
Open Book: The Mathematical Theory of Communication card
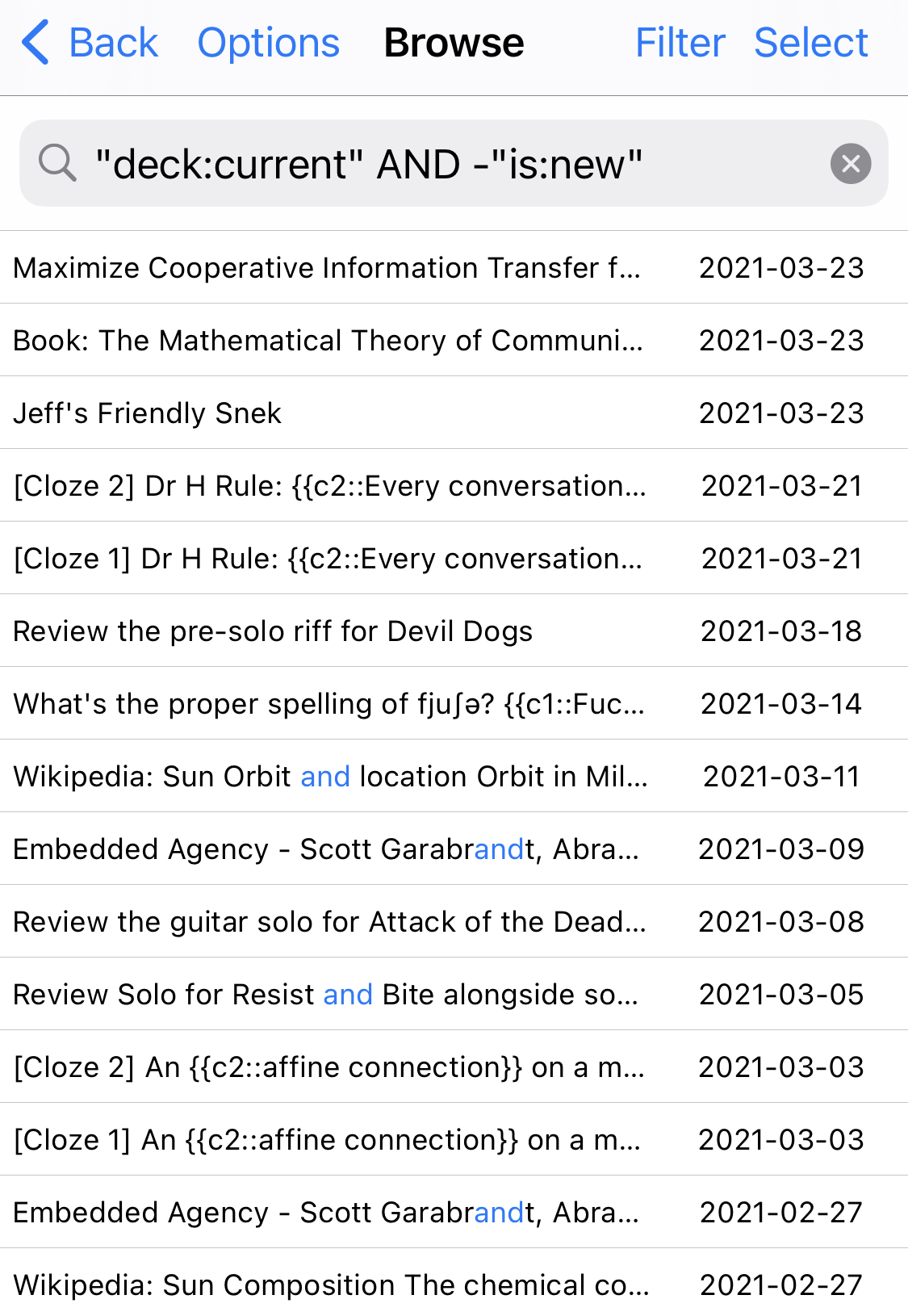pyautogui.click(x=327, y=341)
